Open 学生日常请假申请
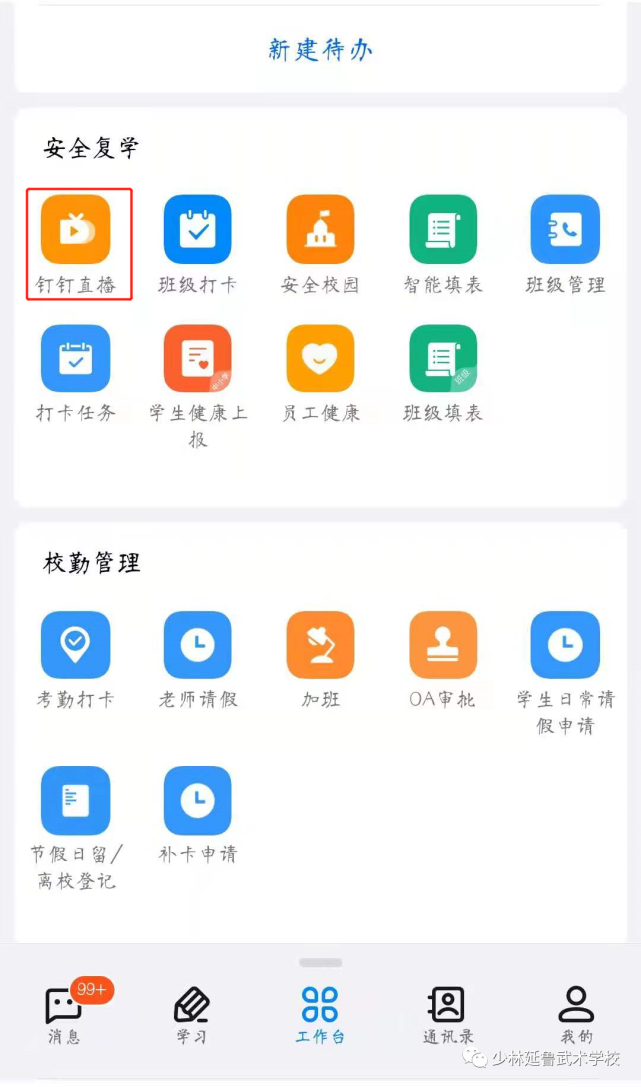 [x=565, y=645]
